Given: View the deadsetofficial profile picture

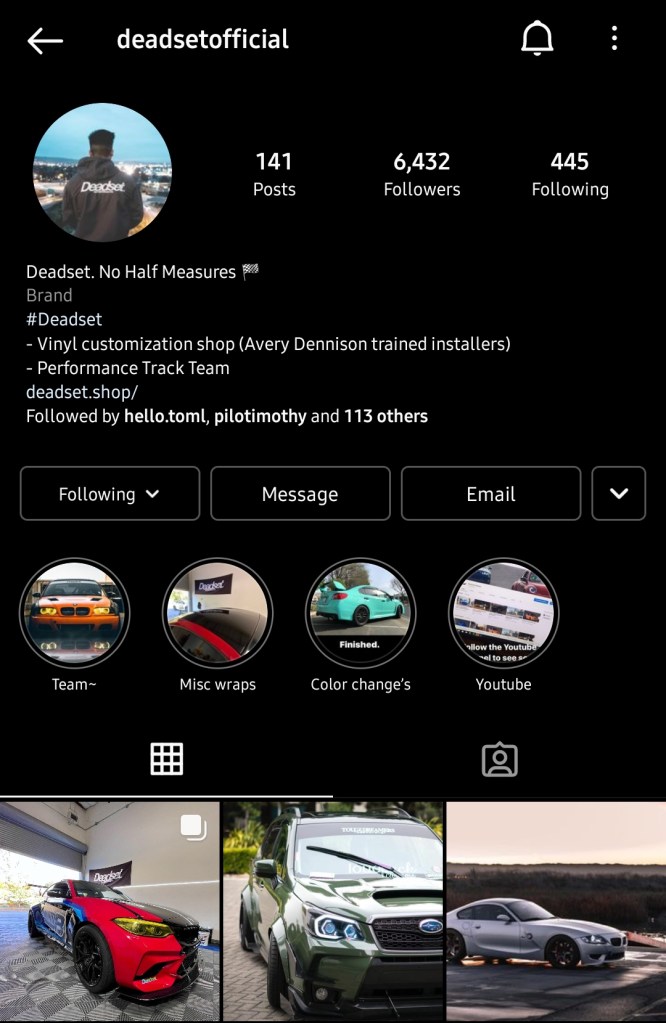Looking at the screenshot, I should tap(102, 172).
